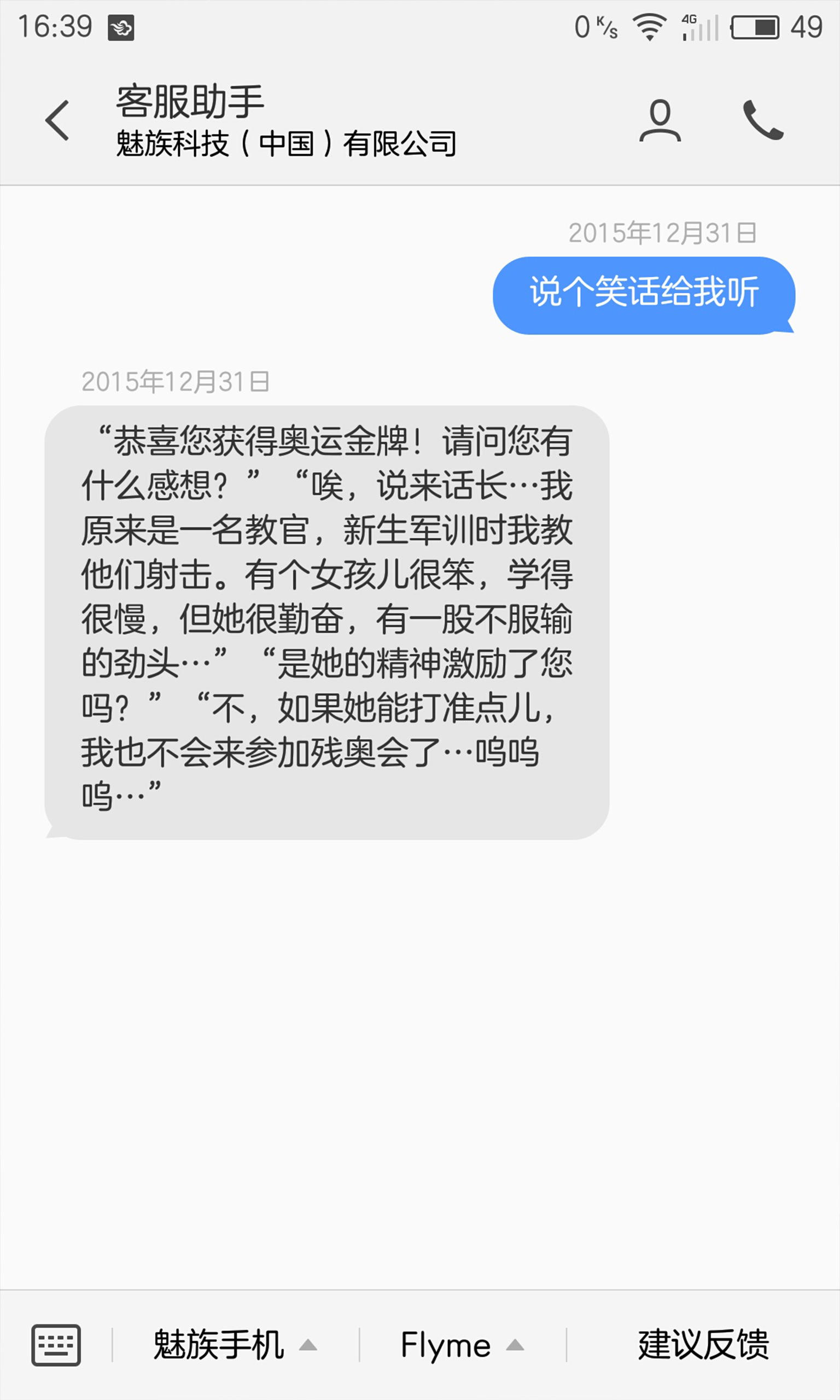Expand the Flyme menu
The width and height of the screenshot is (840, 1400).
463,1345
